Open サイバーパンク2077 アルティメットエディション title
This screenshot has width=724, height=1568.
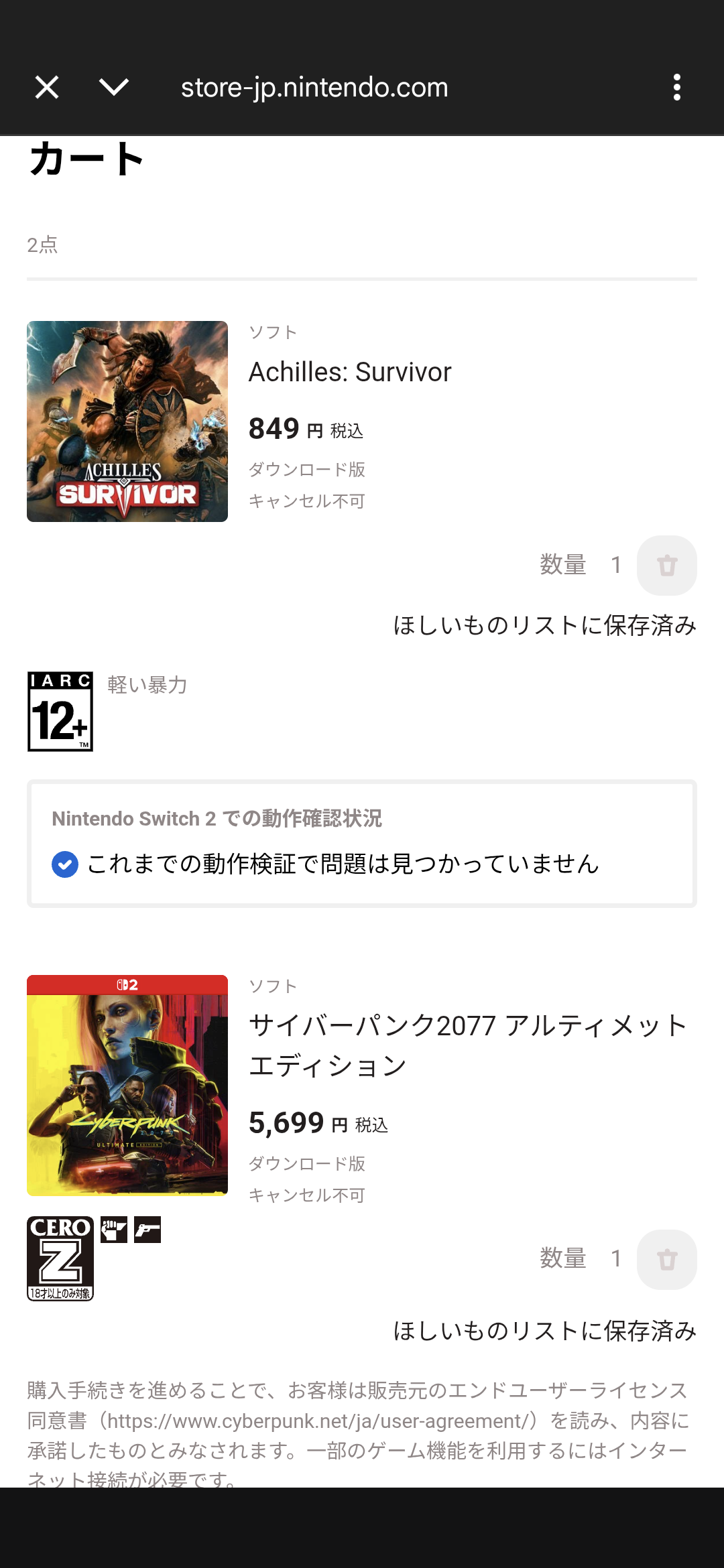click(468, 1045)
